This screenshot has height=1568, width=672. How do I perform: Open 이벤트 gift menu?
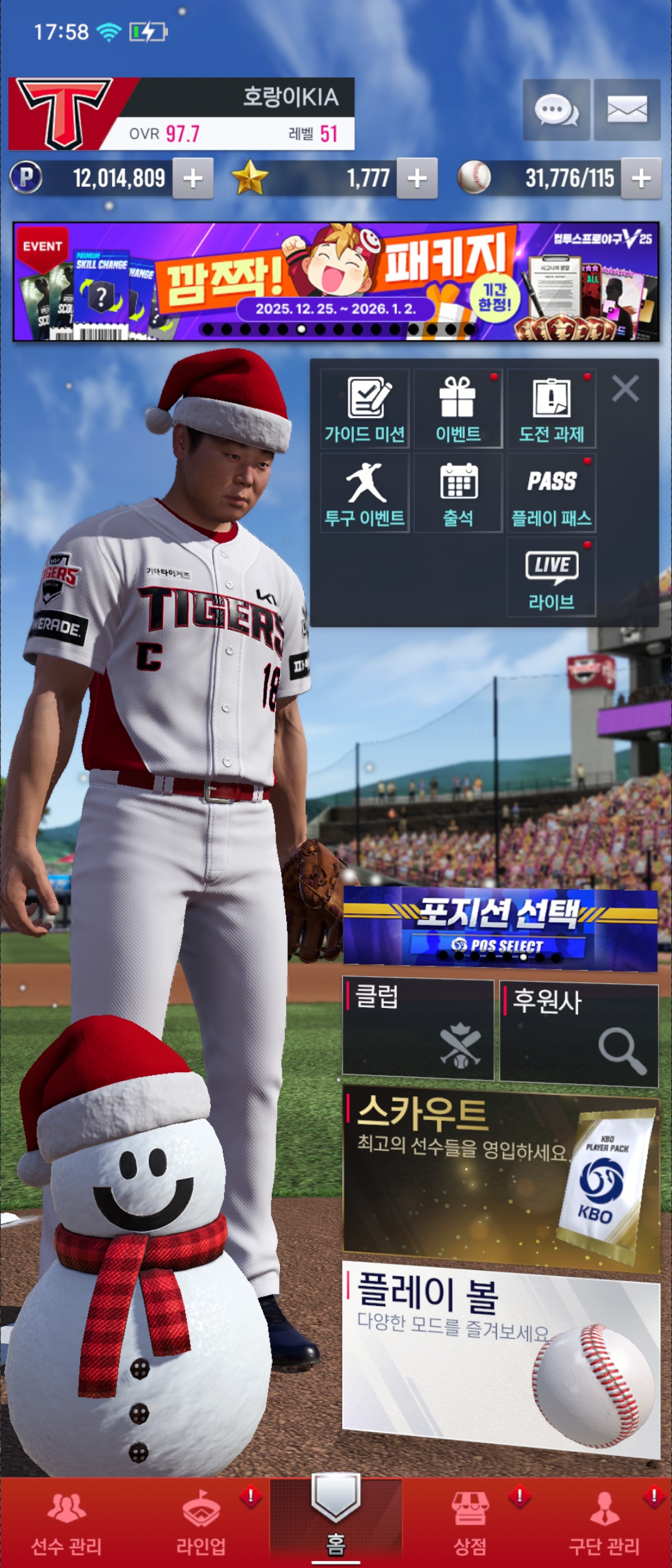458,408
